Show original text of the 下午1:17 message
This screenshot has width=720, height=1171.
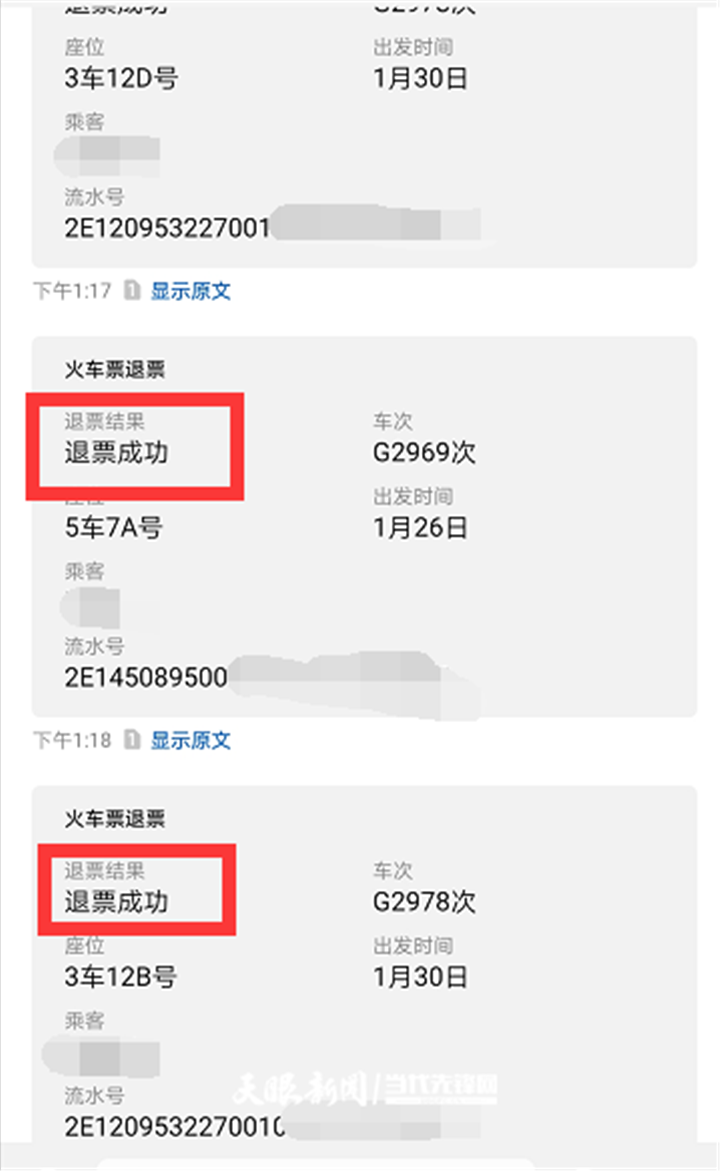pos(190,291)
